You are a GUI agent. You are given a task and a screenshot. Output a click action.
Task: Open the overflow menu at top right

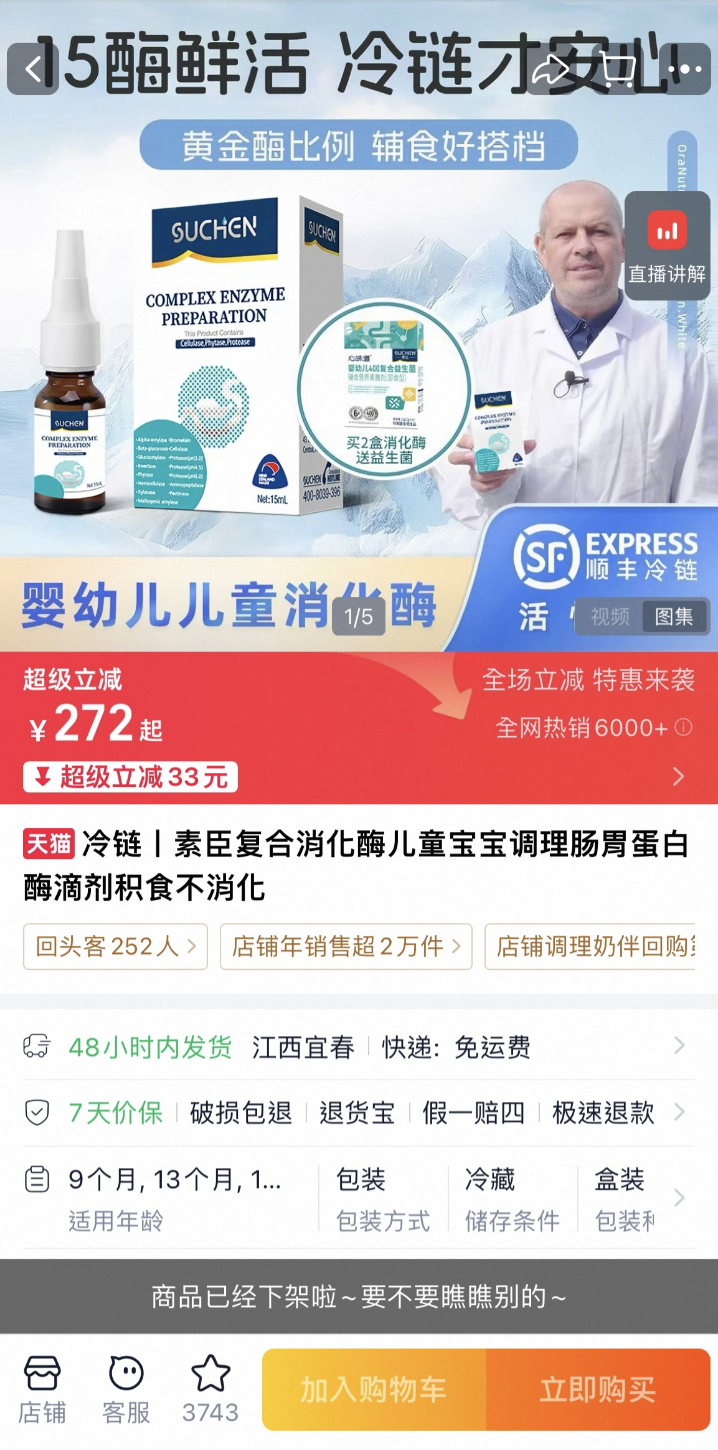[685, 69]
